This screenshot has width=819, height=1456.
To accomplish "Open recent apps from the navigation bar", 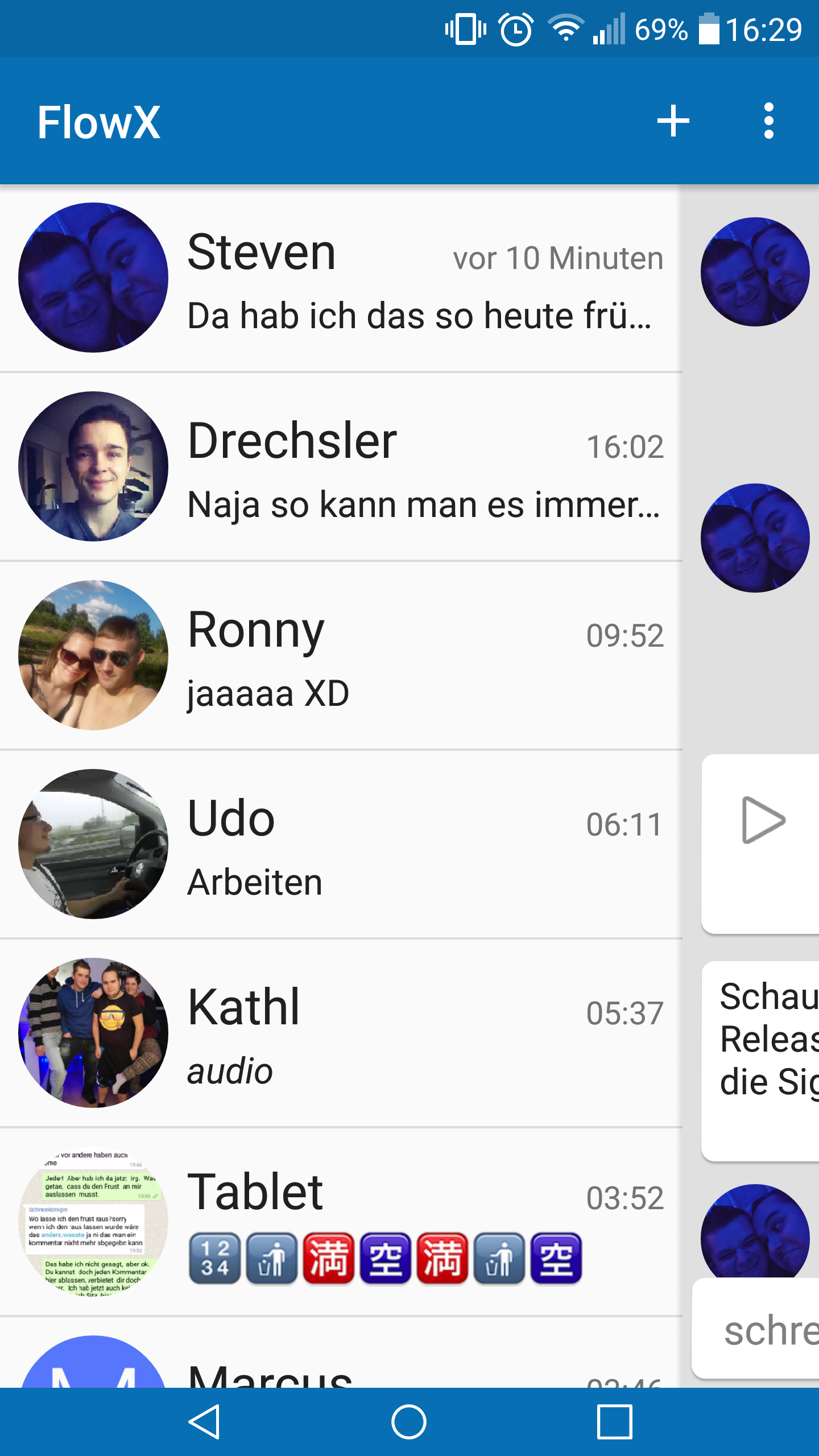I will pyautogui.click(x=614, y=1421).
